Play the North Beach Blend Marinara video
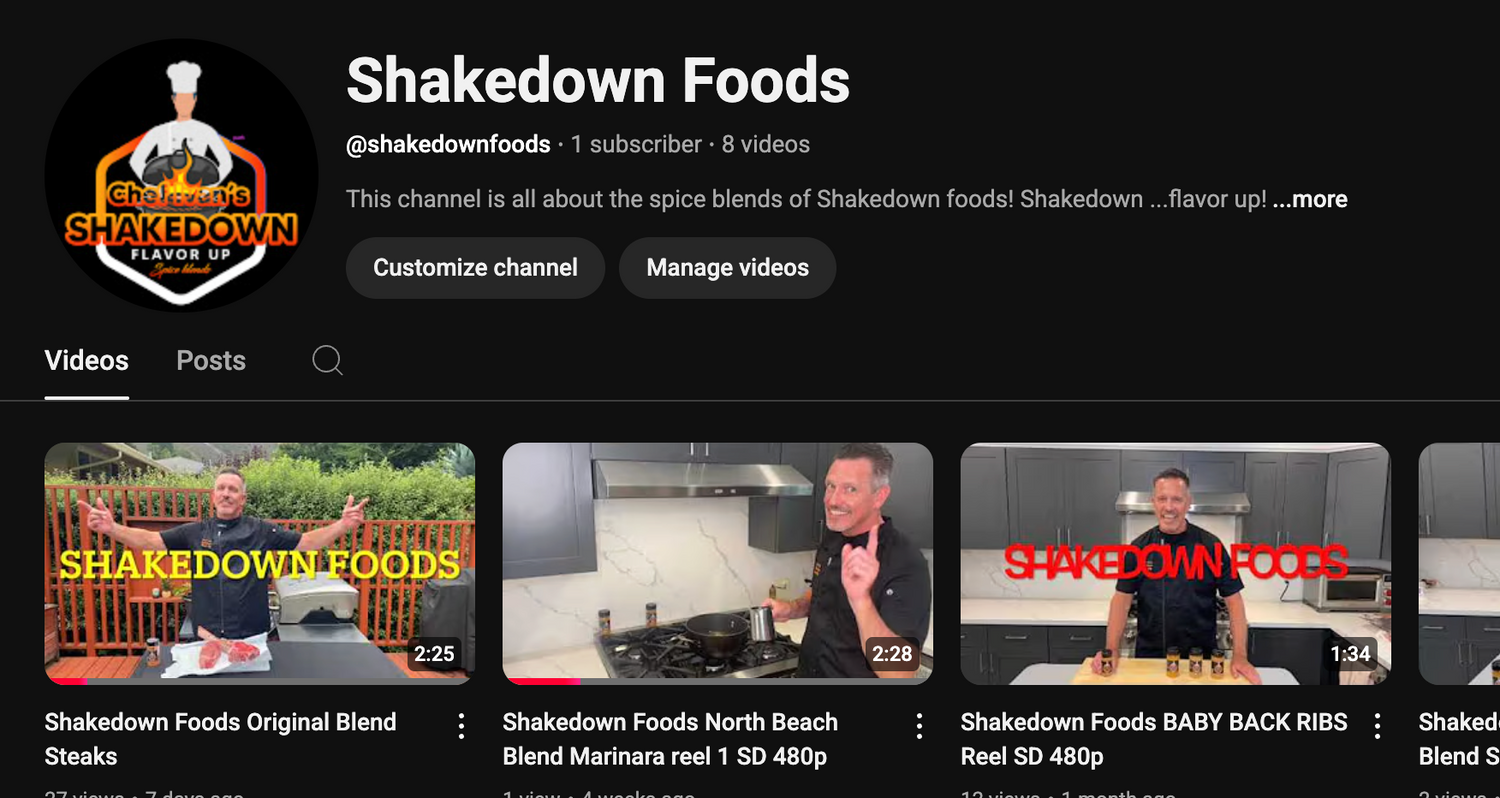 click(x=717, y=563)
